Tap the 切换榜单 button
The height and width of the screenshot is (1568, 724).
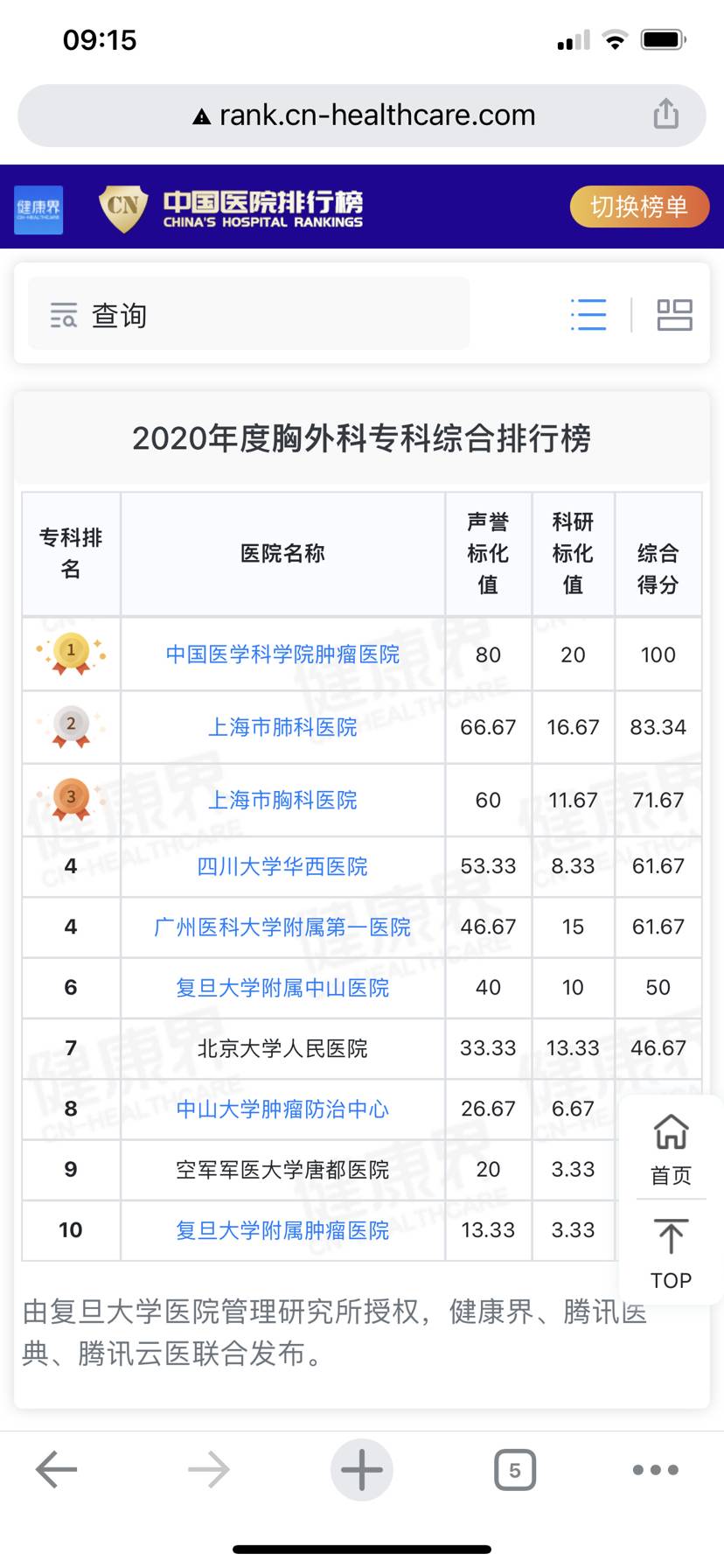tap(638, 206)
